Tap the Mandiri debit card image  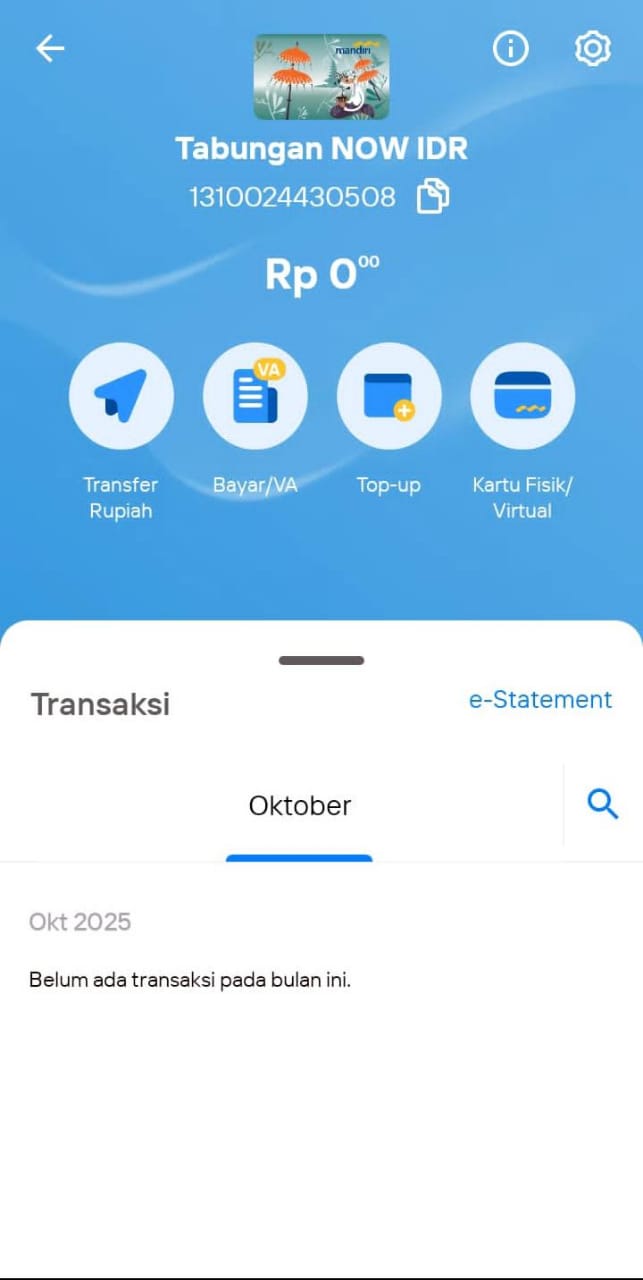tap(321, 77)
